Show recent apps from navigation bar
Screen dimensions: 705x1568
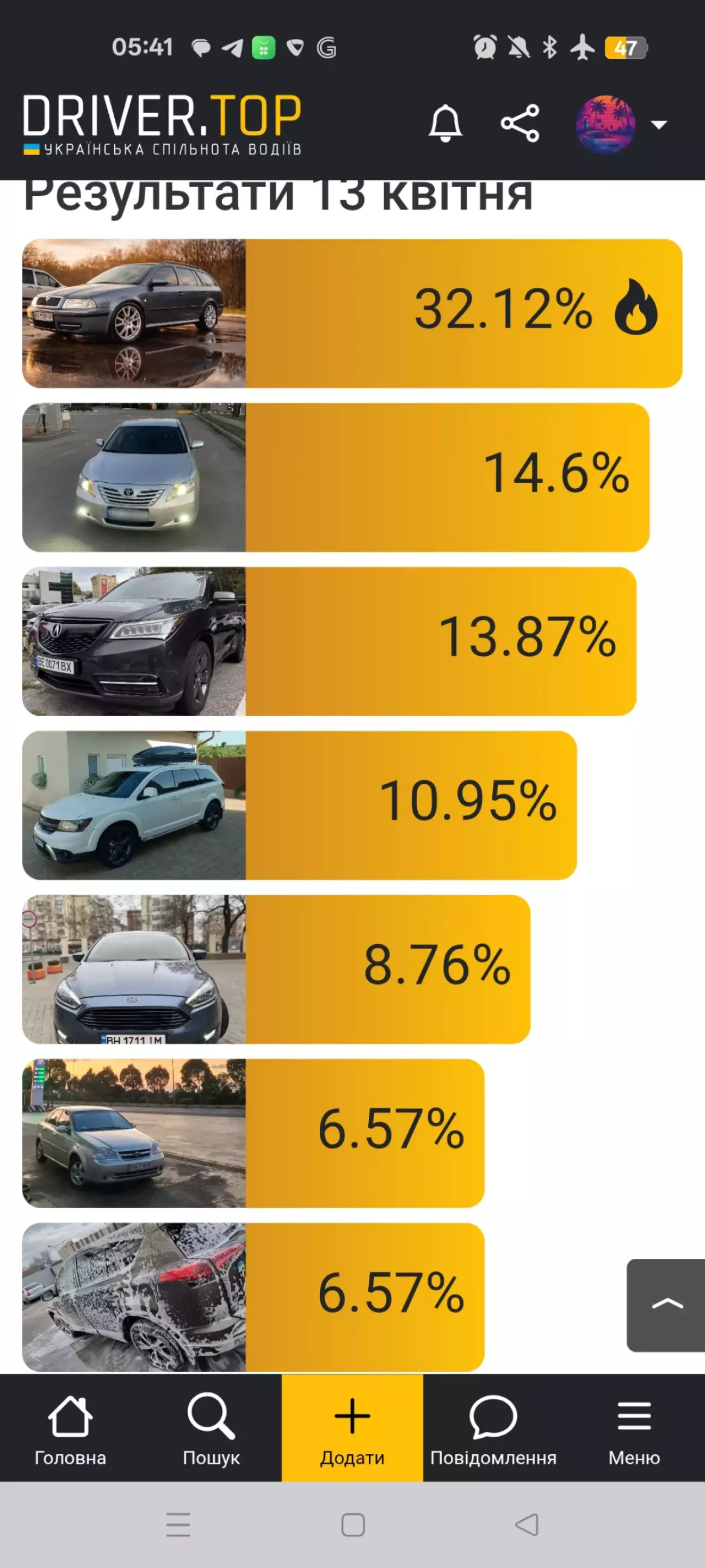click(x=178, y=1525)
